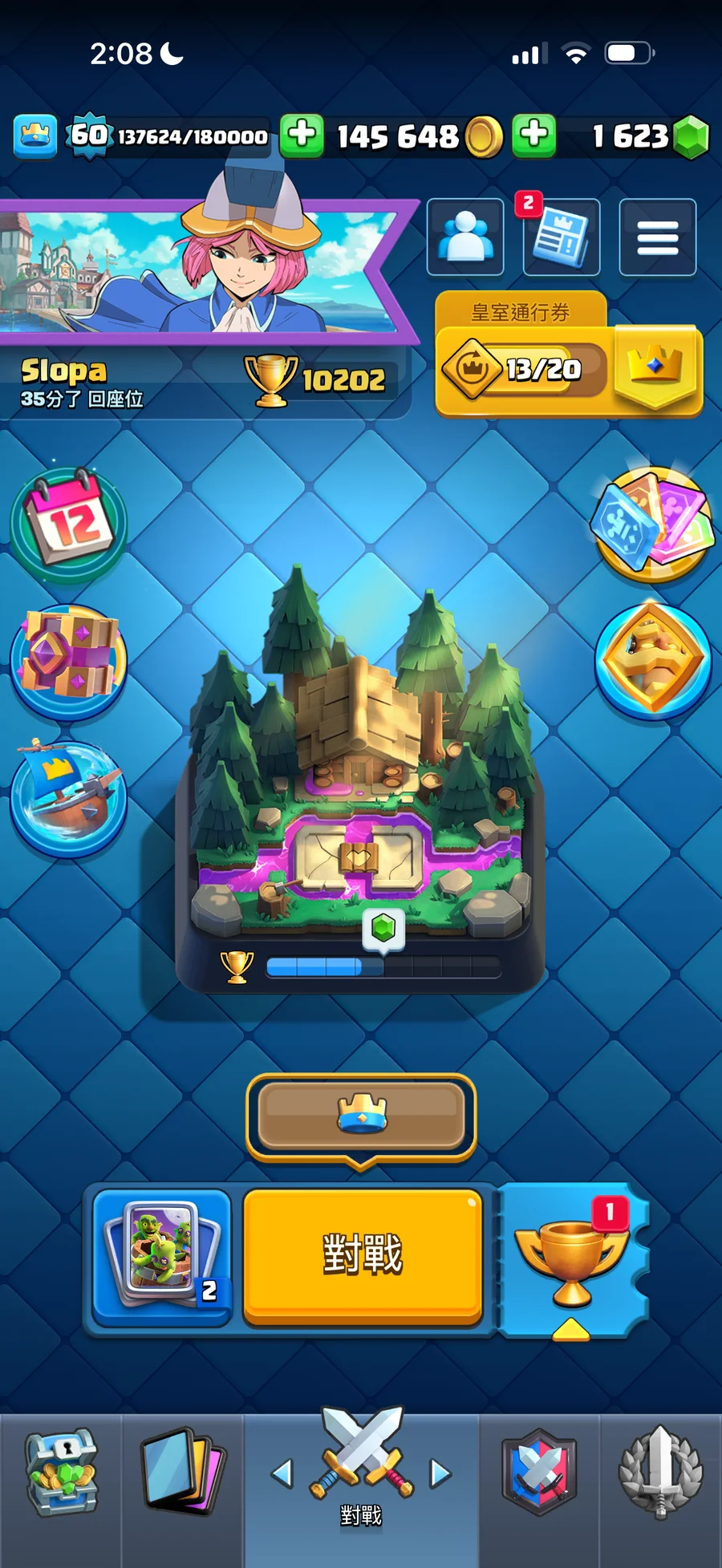Change the battle deck card slot

[162, 1255]
